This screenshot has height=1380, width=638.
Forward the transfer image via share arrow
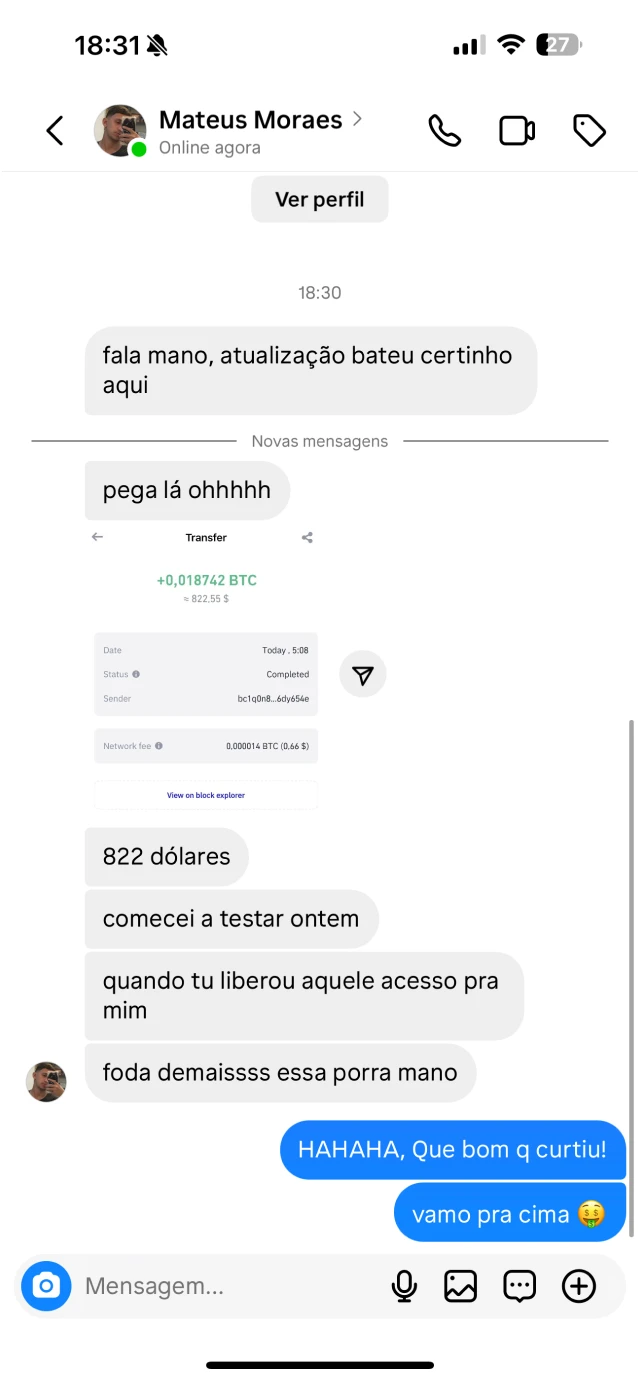pyautogui.click(x=363, y=676)
